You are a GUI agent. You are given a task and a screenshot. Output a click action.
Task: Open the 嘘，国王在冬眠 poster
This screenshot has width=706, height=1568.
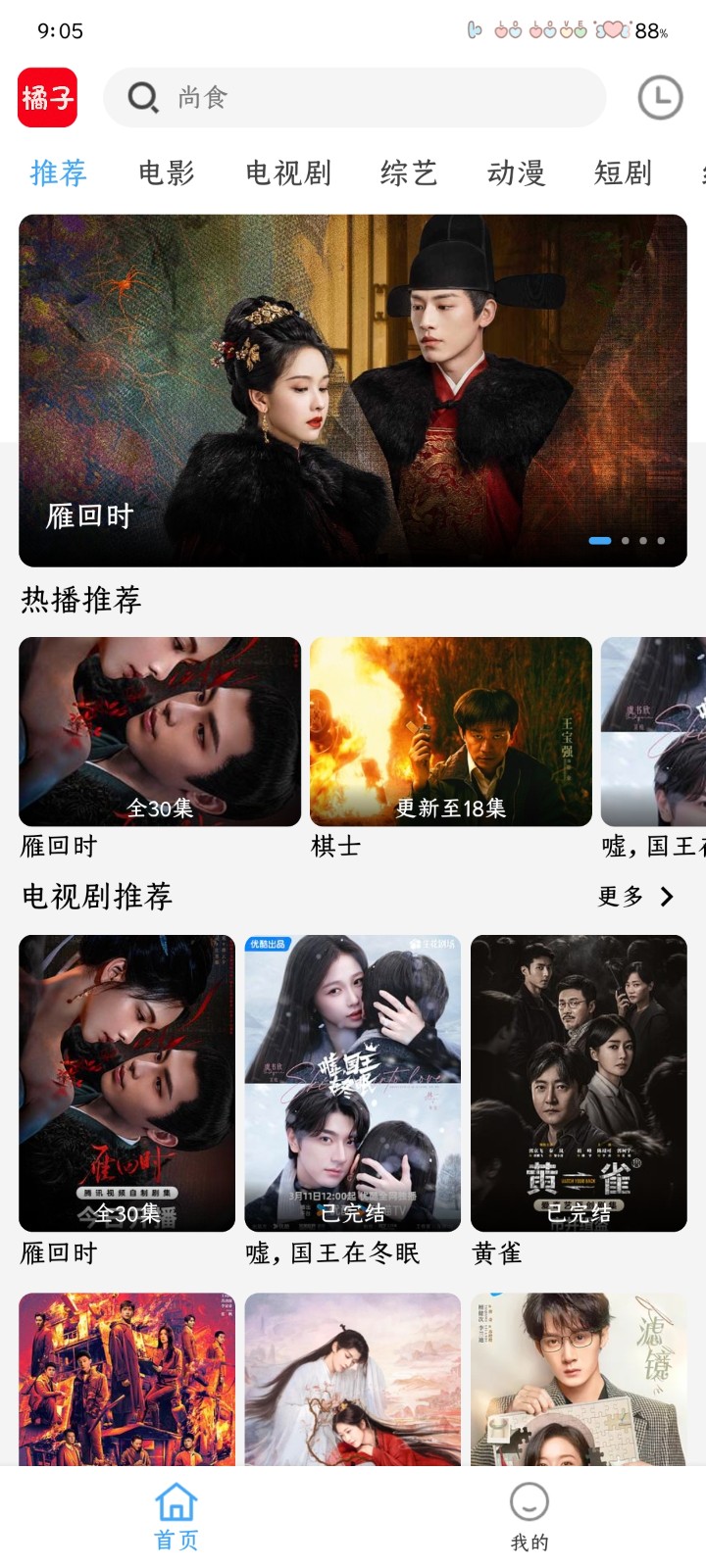[x=352, y=1083]
